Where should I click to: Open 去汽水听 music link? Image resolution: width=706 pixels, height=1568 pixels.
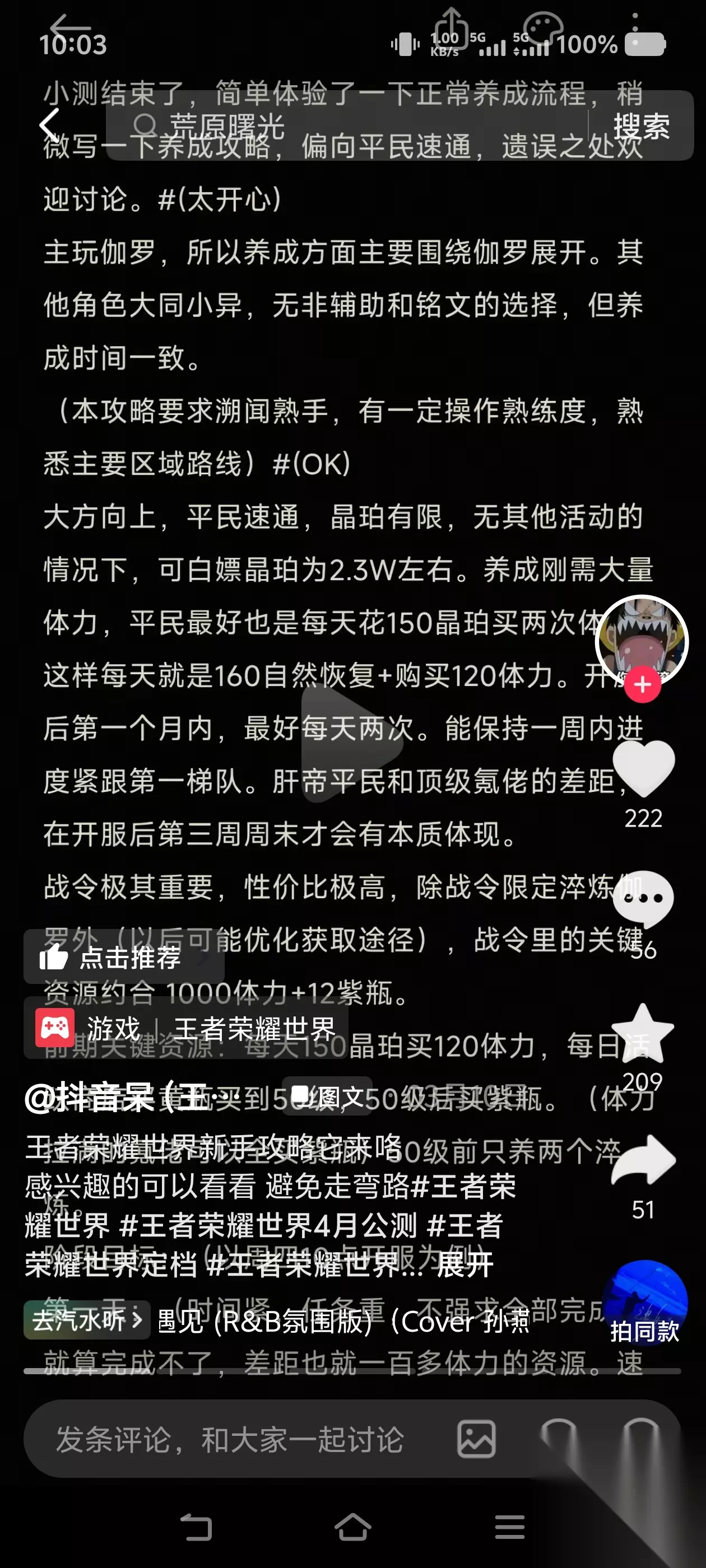pyautogui.click(x=87, y=1321)
